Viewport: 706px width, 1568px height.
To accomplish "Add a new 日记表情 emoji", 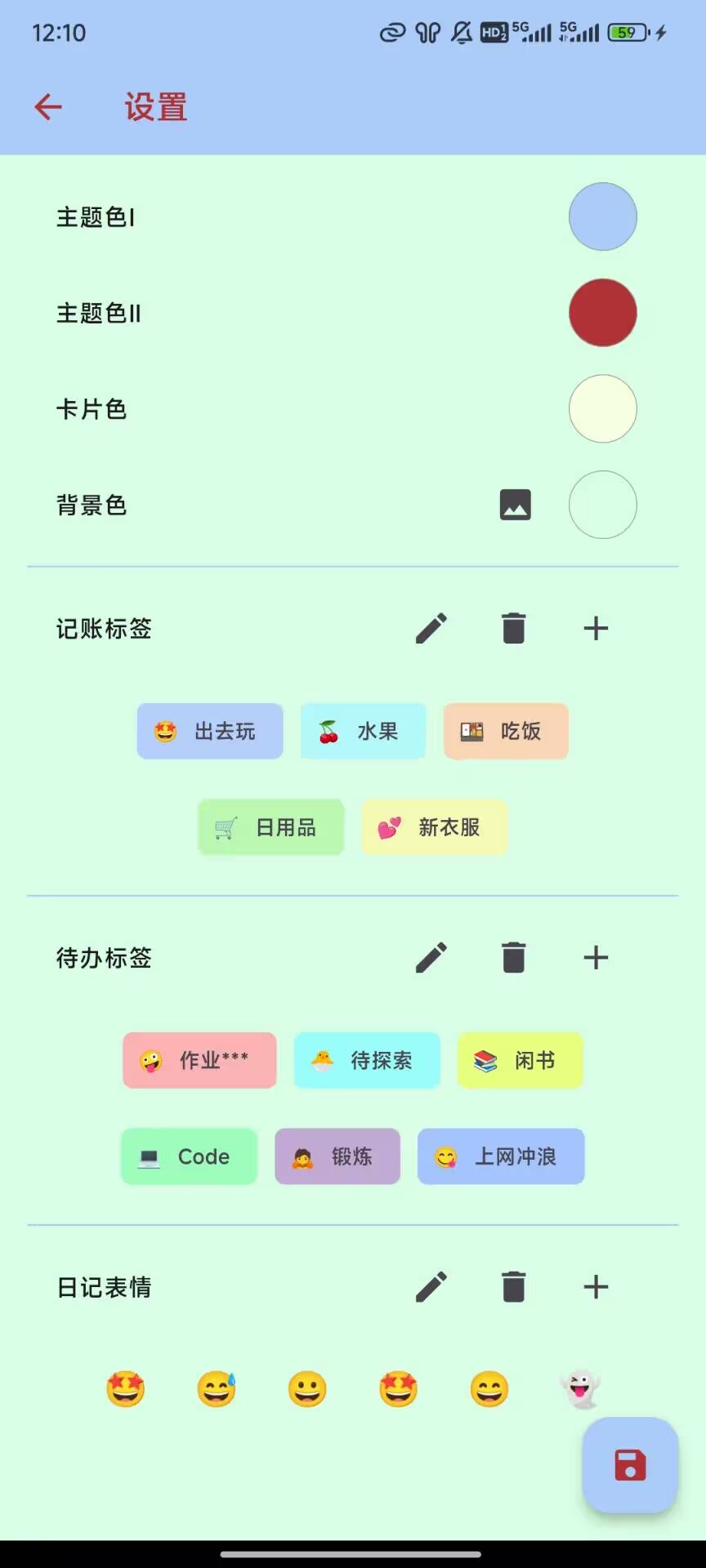I will pyautogui.click(x=596, y=1287).
